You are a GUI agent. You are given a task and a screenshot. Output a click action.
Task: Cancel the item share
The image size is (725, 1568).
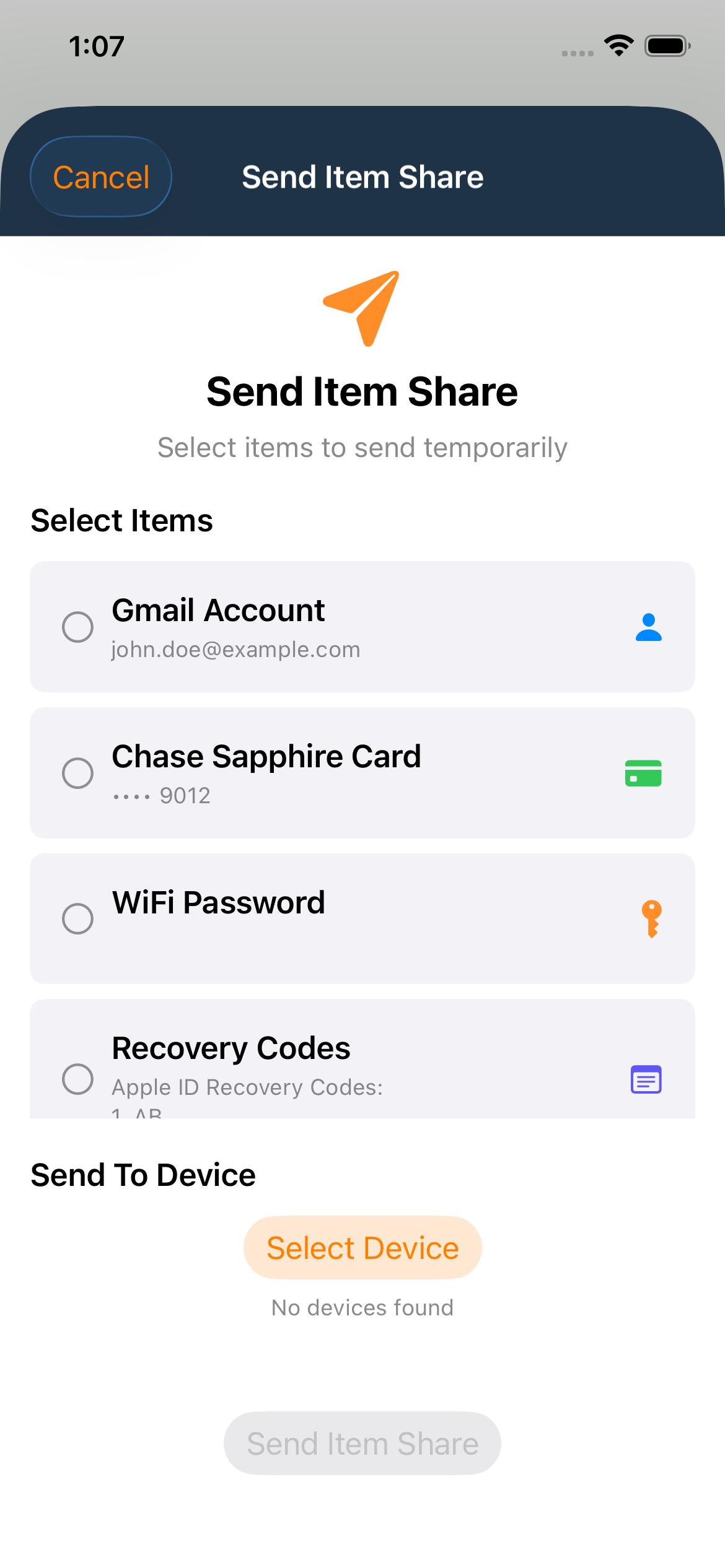coord(100,176)
